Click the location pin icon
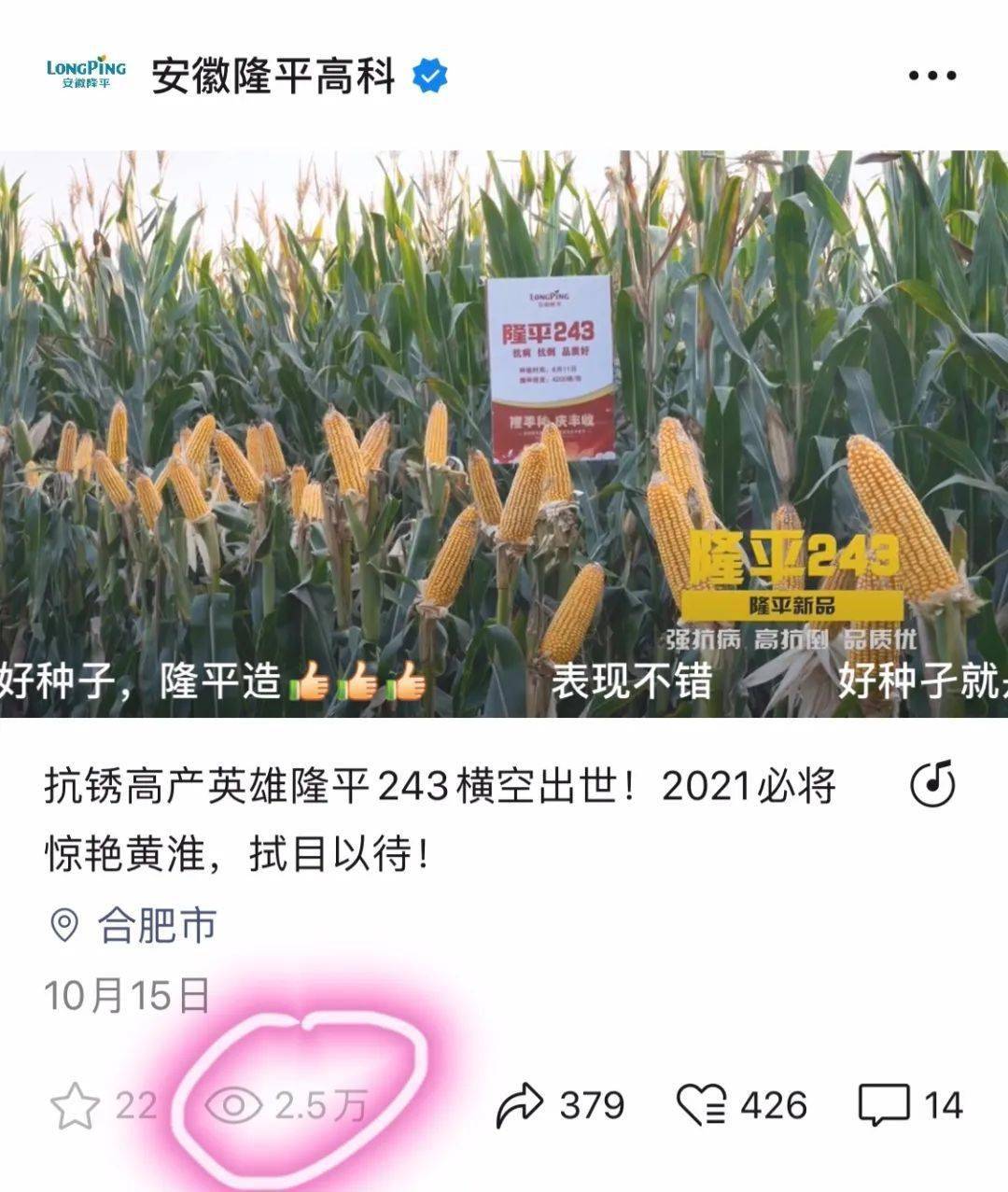1008x1192 pixels. point(63,924)
